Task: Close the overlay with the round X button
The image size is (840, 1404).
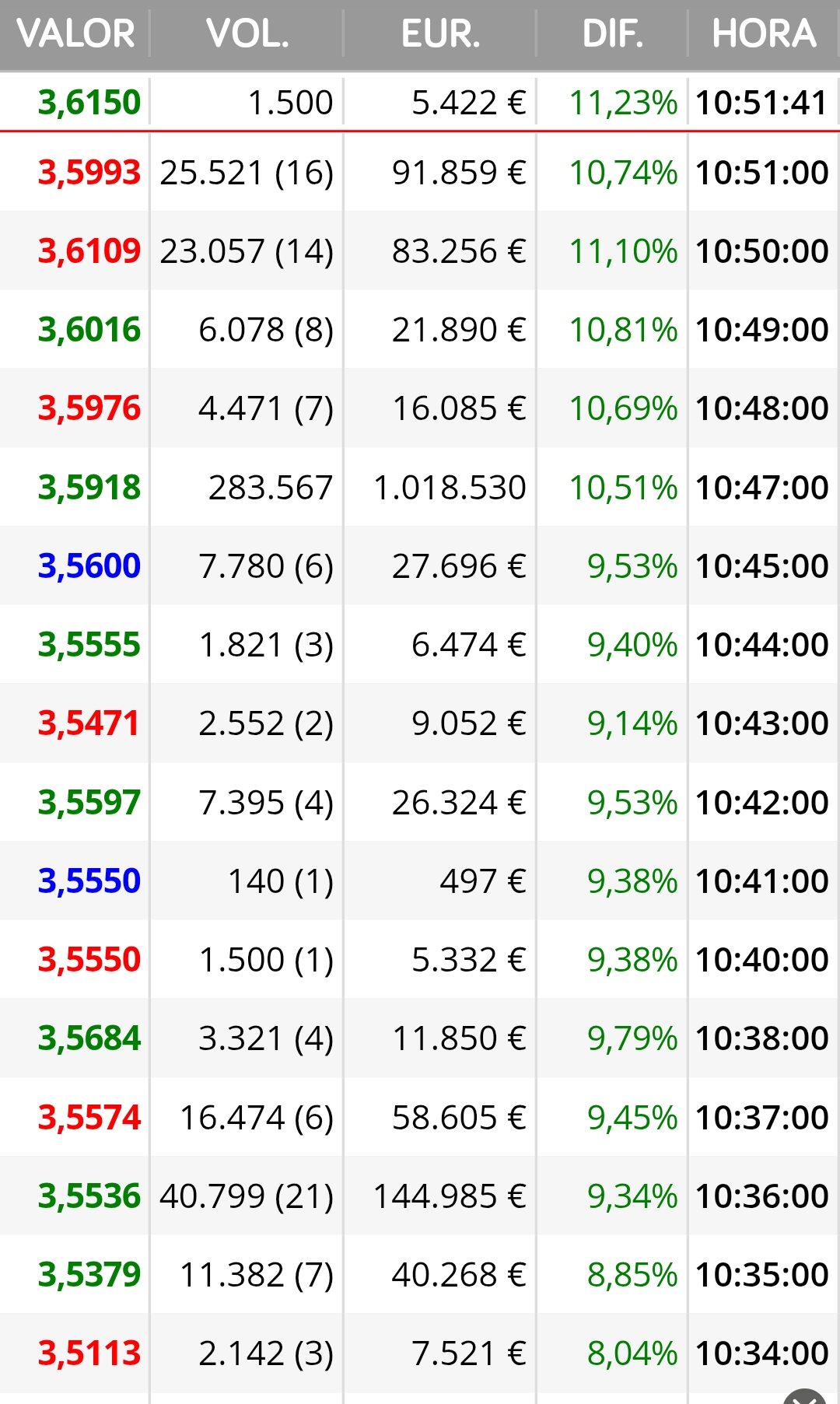Action: point(806,1396)
